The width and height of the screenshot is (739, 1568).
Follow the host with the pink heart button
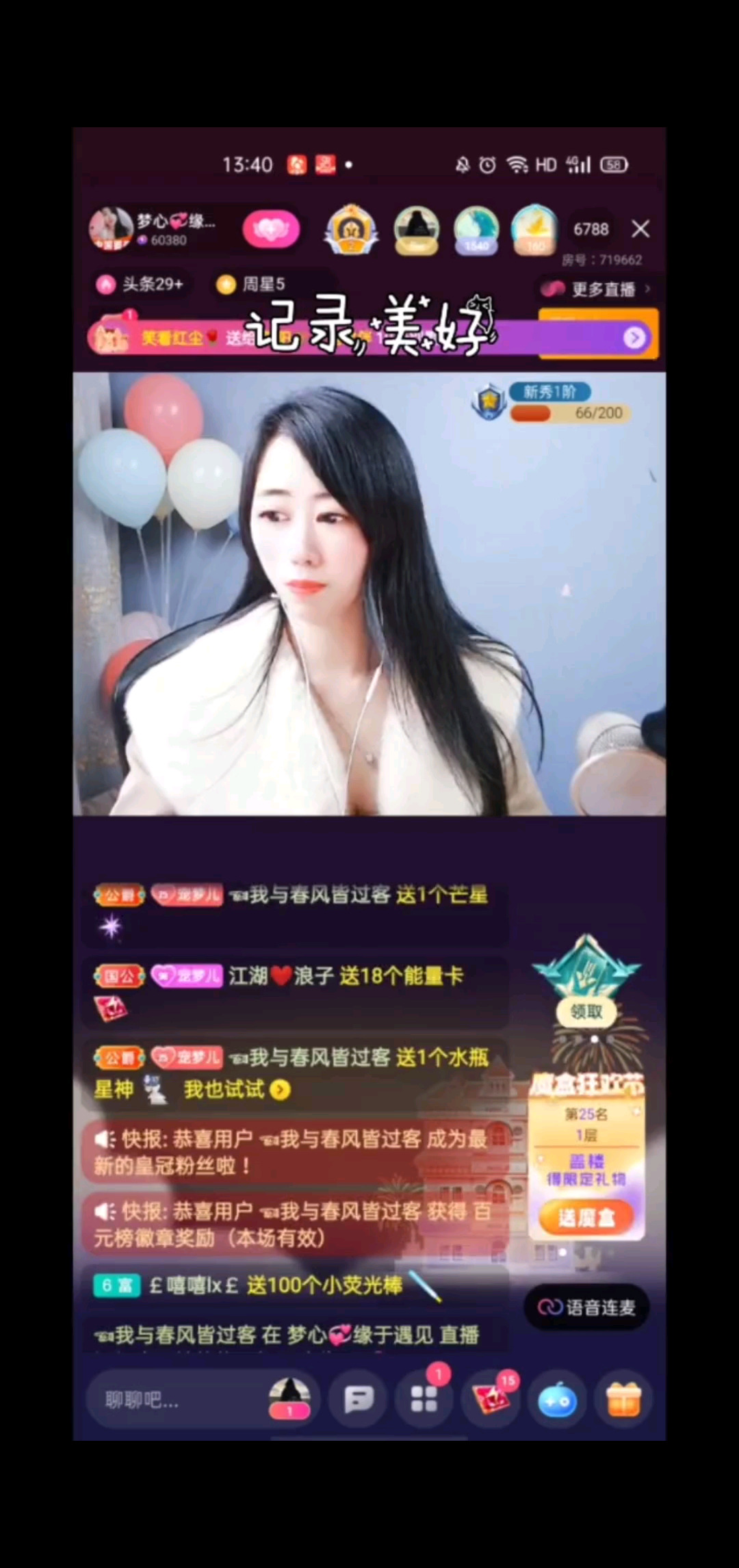pyautogui.click(x=271, y=230)
